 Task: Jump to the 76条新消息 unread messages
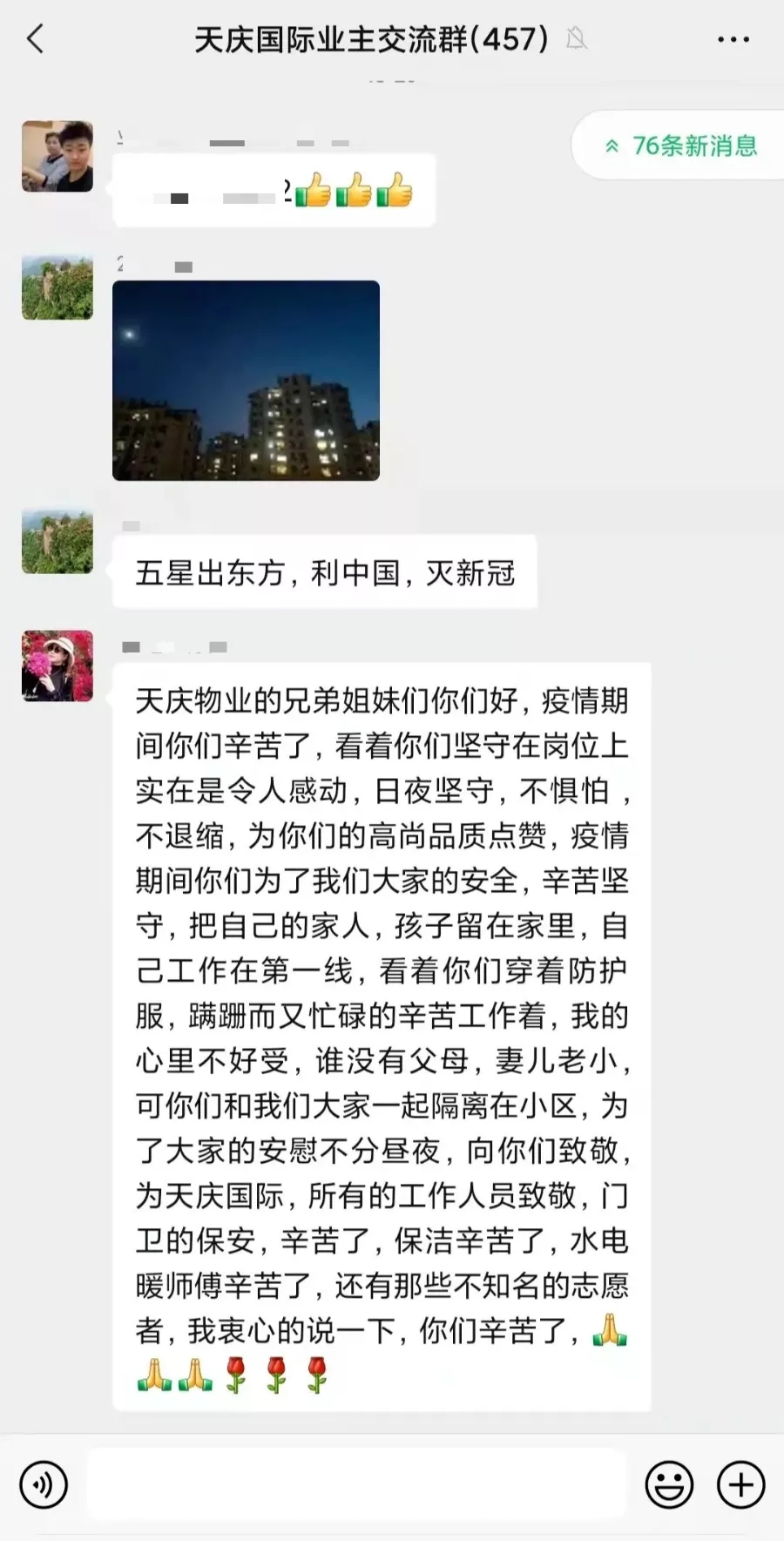click(x=682, y=145)
